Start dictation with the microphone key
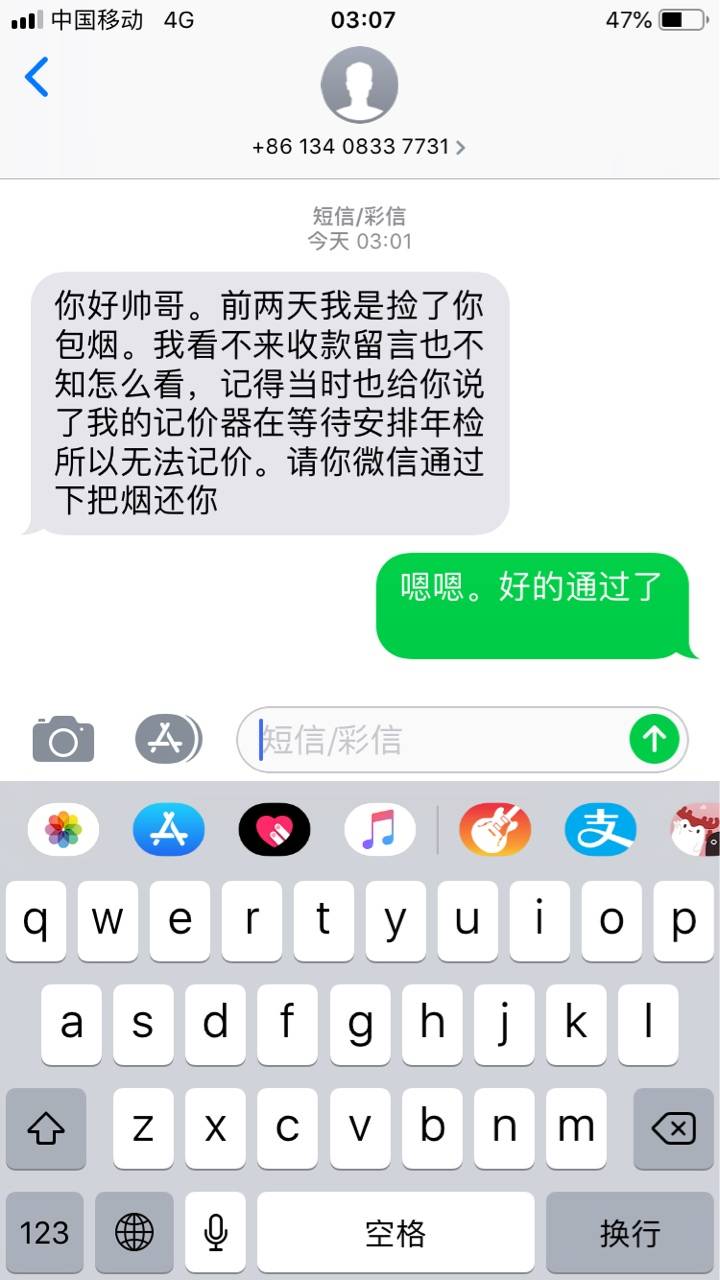Image resolution: width=720 pixels, height=1280 pixels. coord(215,1232)
